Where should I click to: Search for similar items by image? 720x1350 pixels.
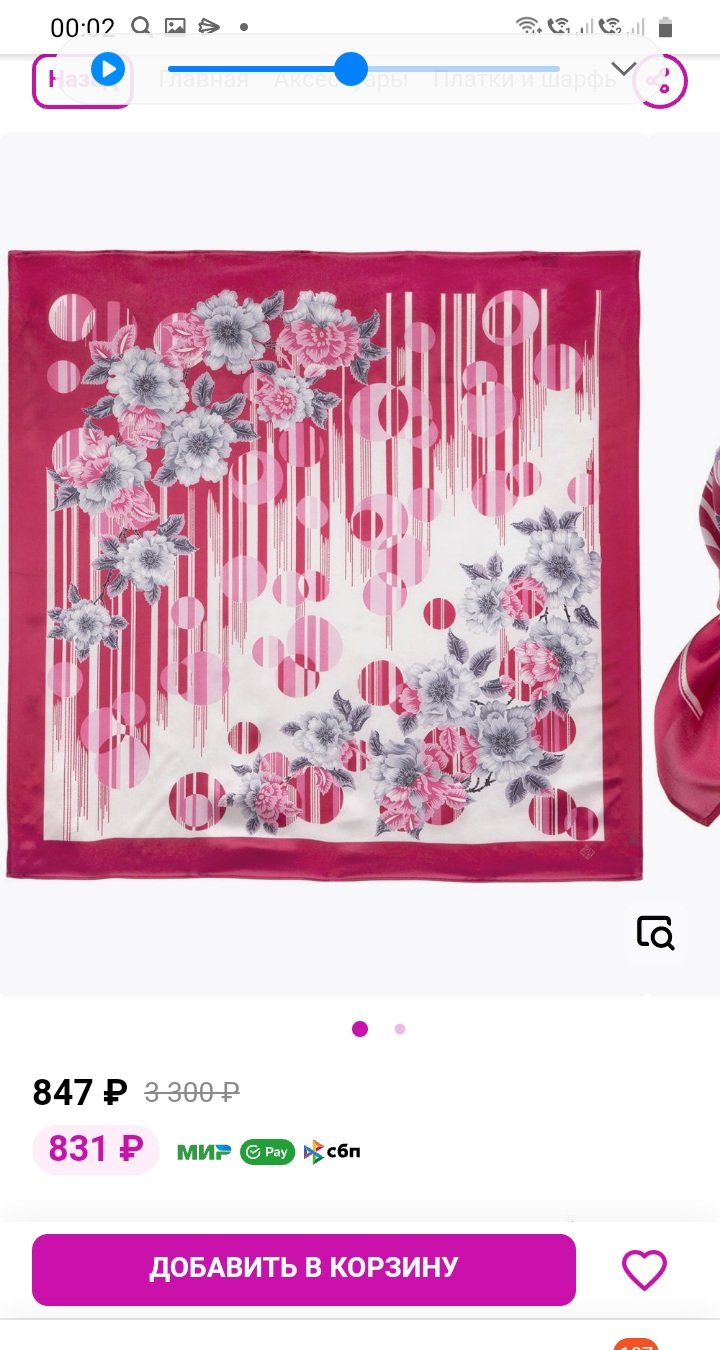(656, 932)
